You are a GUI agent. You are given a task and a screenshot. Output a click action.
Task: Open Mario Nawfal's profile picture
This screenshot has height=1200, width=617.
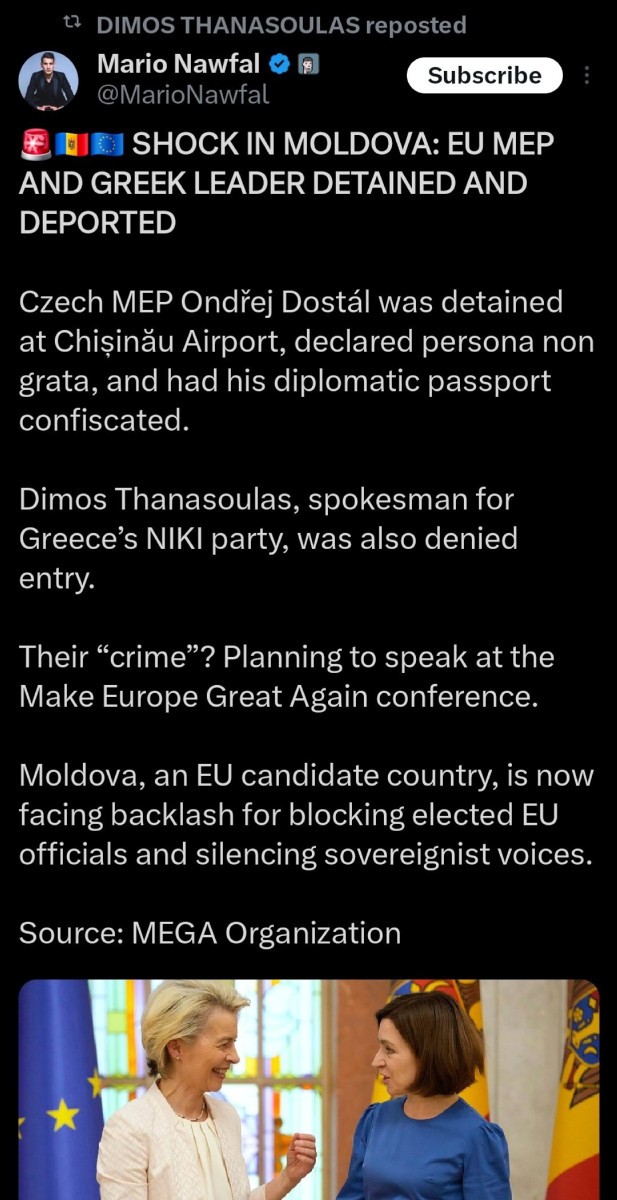click(48, 80)
